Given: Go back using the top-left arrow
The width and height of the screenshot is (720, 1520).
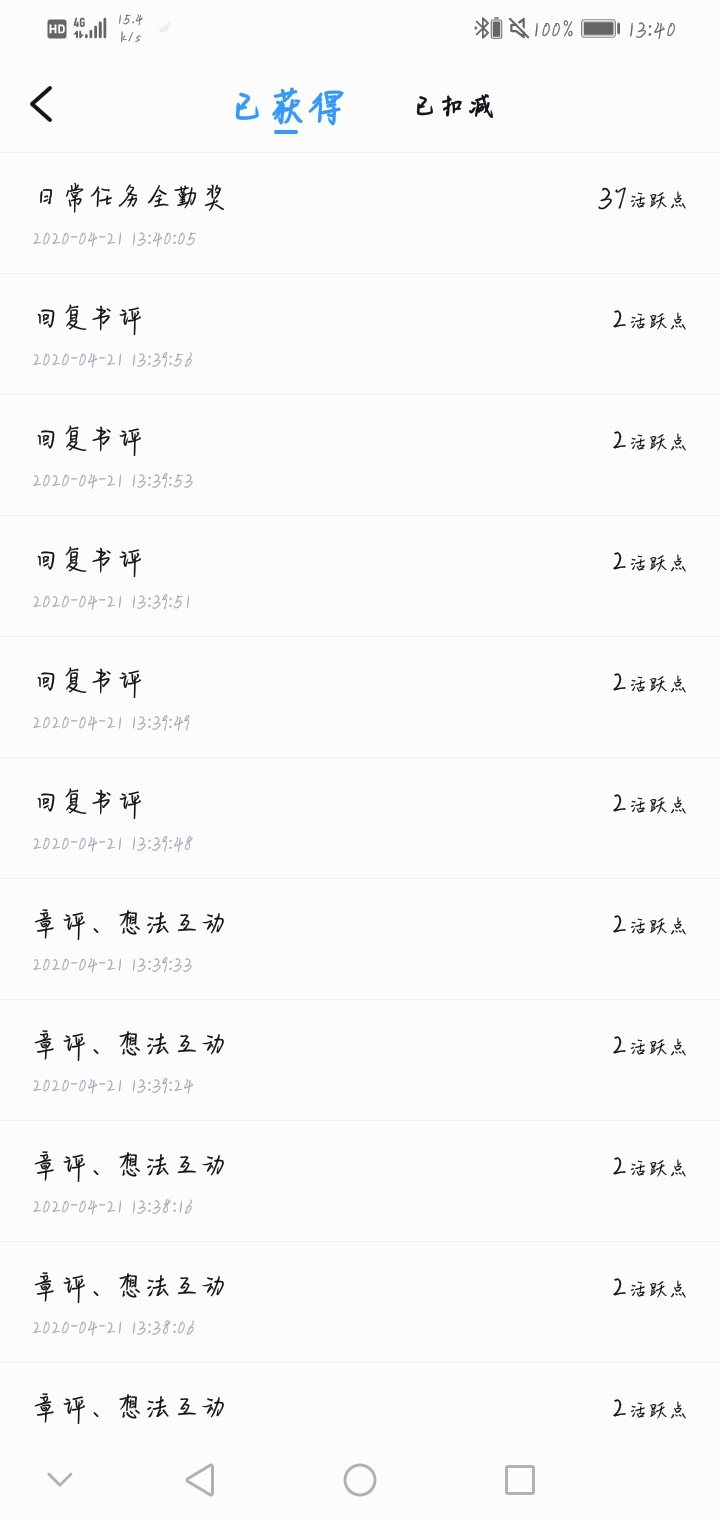Looking at the screenshot, I should [41, 105].
